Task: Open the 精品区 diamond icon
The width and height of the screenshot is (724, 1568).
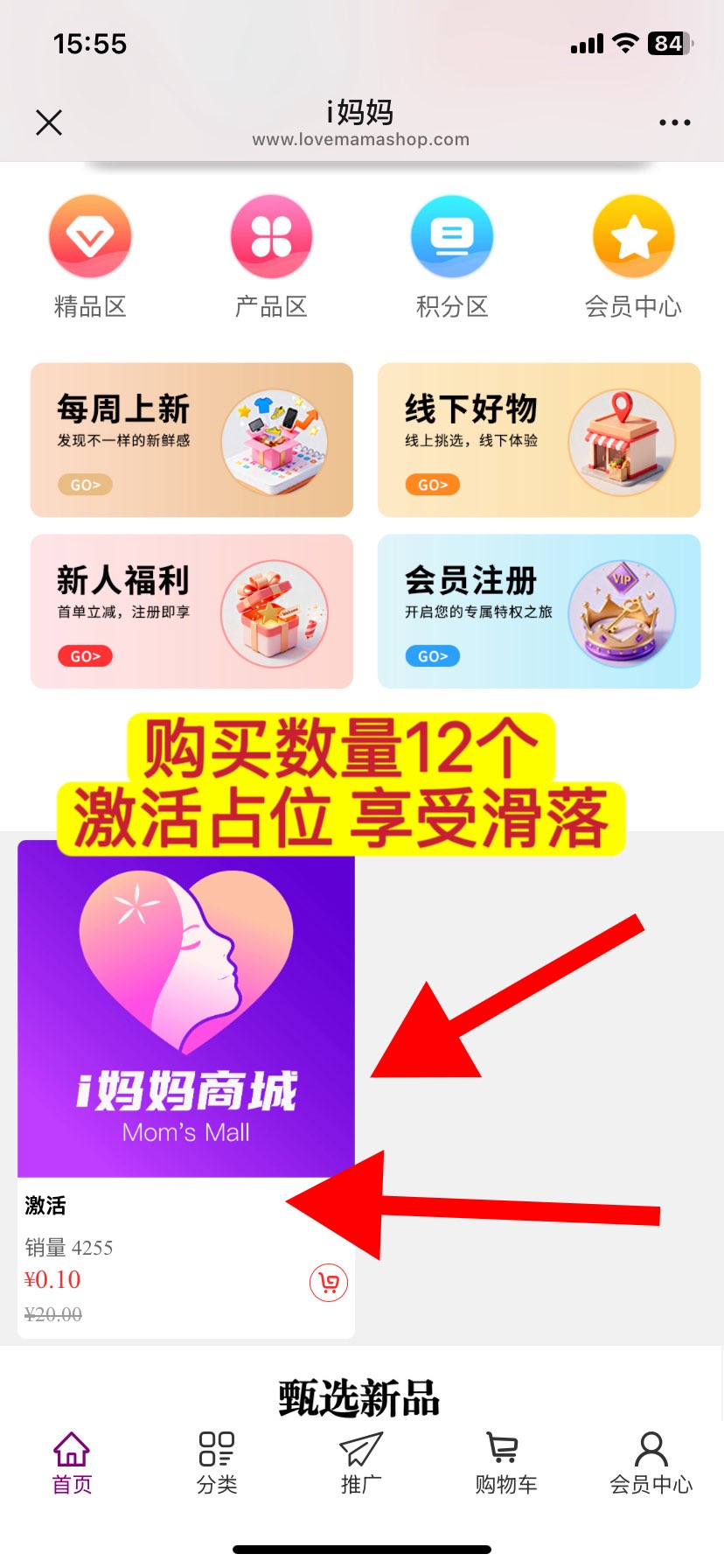Action: (90, 235)
